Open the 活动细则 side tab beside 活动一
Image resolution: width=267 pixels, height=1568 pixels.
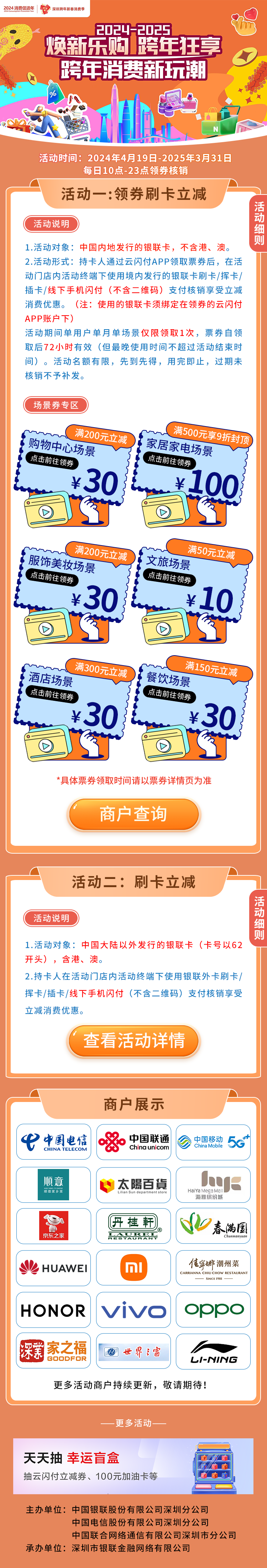click(x=259, y=223)
